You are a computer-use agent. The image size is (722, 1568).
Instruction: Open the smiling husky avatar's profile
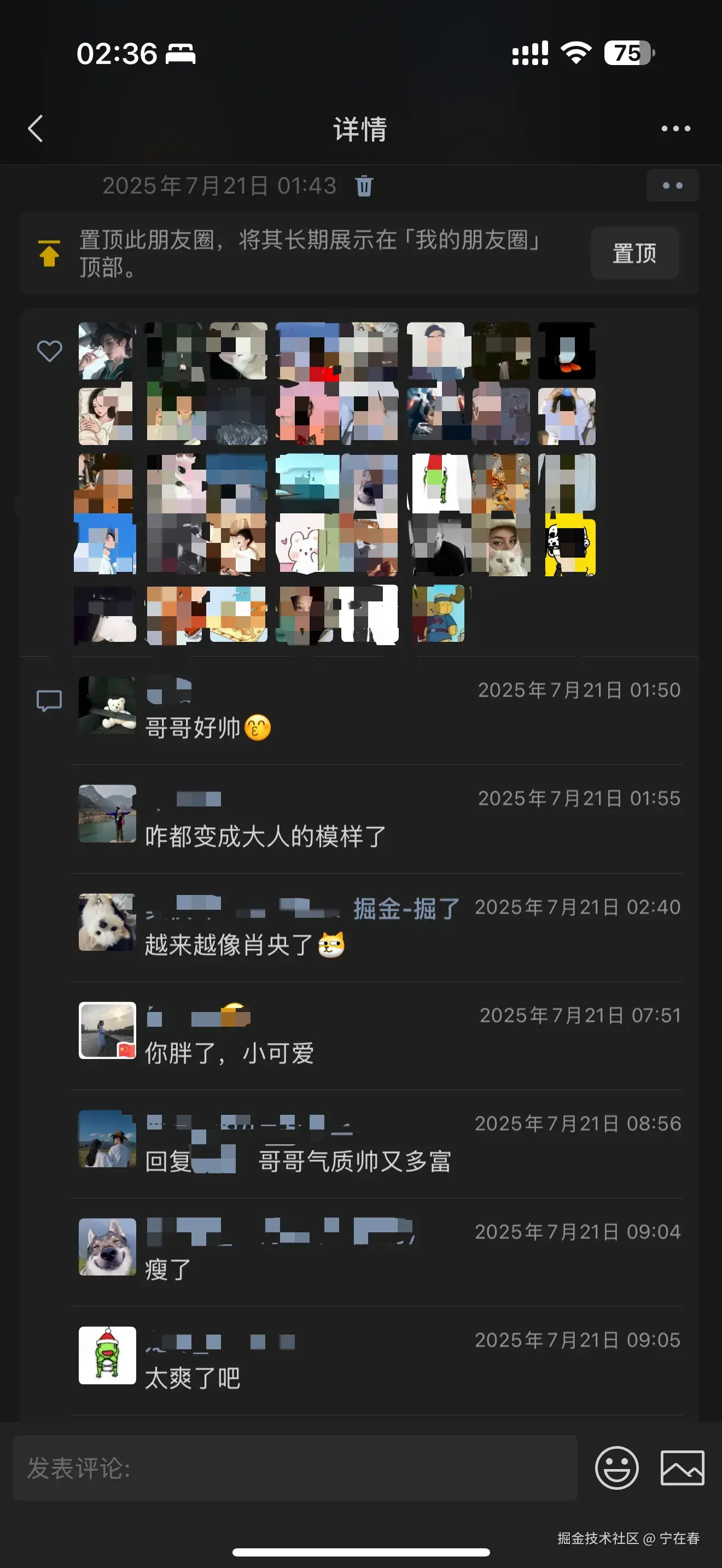click(107, 1247)
